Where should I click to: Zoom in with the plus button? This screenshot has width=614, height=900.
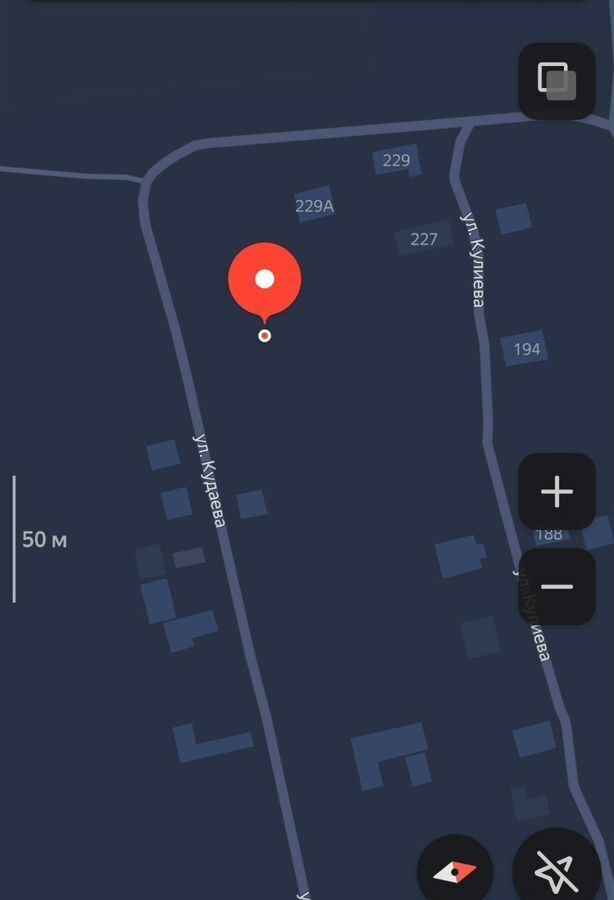tap(557, 491)
